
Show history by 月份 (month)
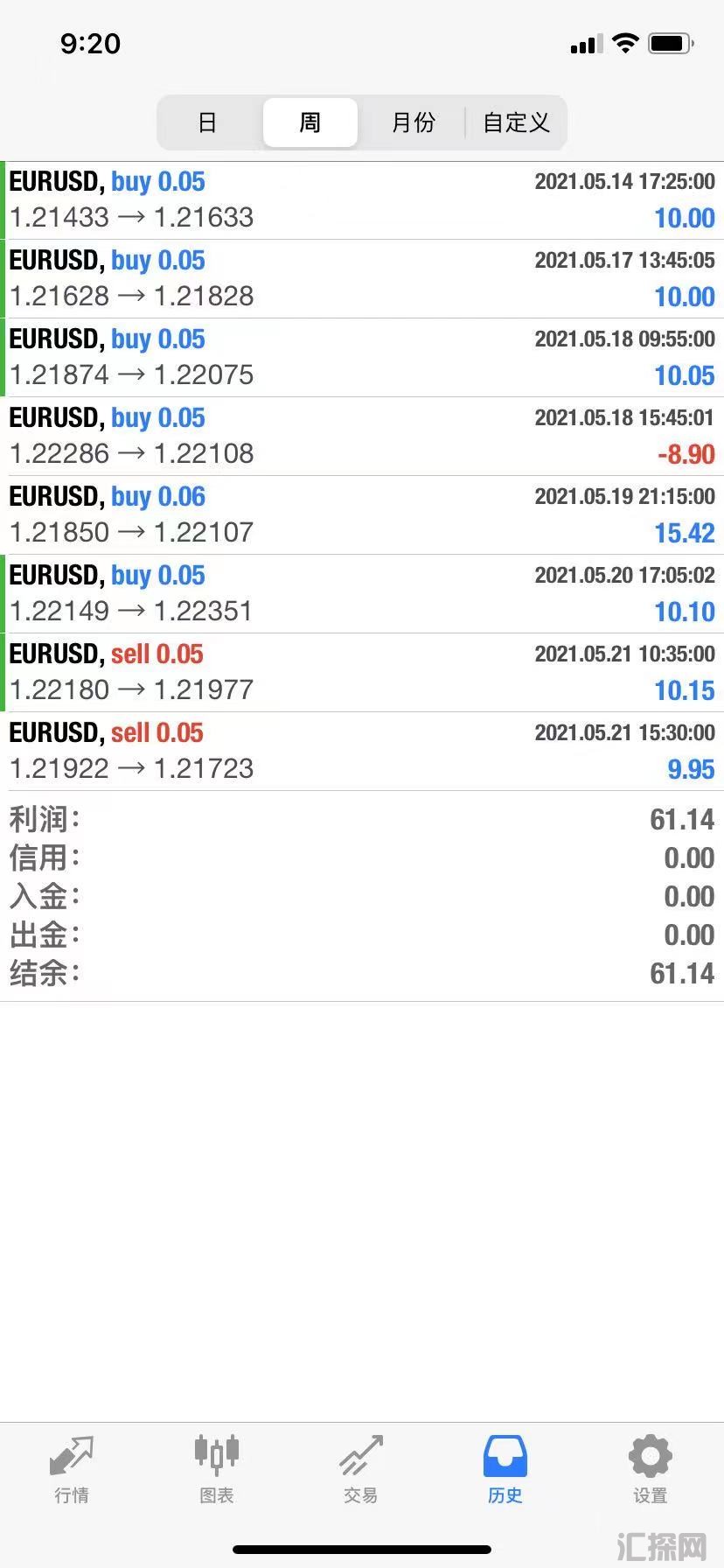[413, 122]
